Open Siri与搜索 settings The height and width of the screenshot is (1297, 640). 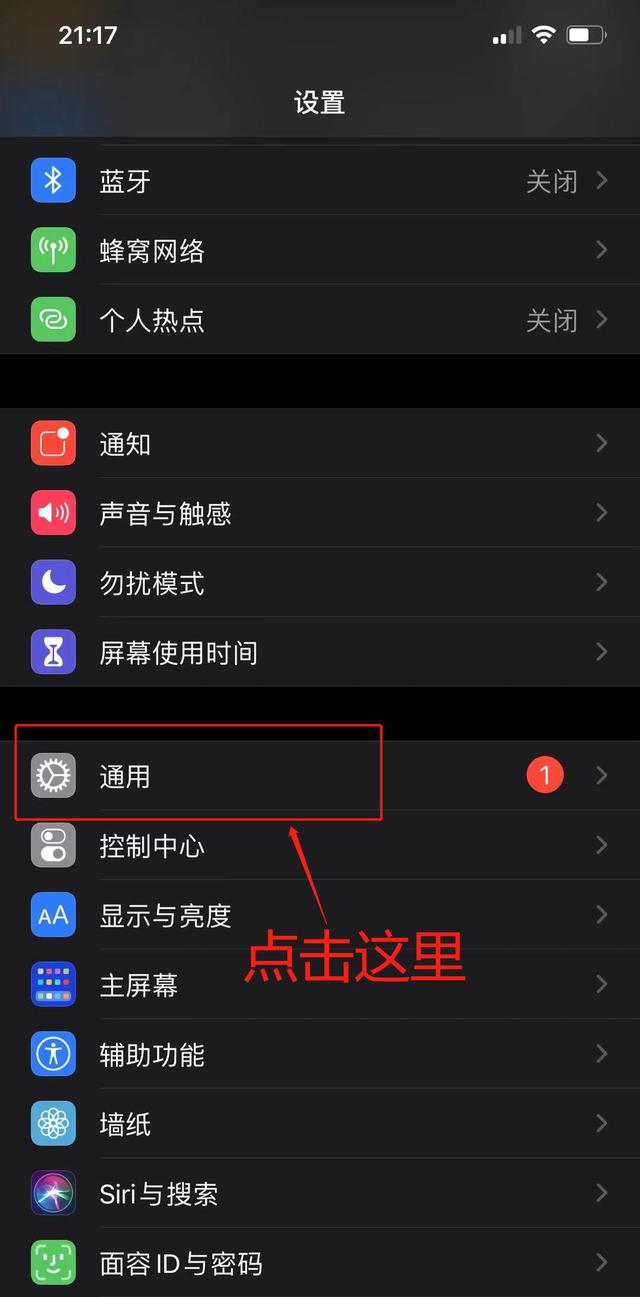(x=320, y=1193)
